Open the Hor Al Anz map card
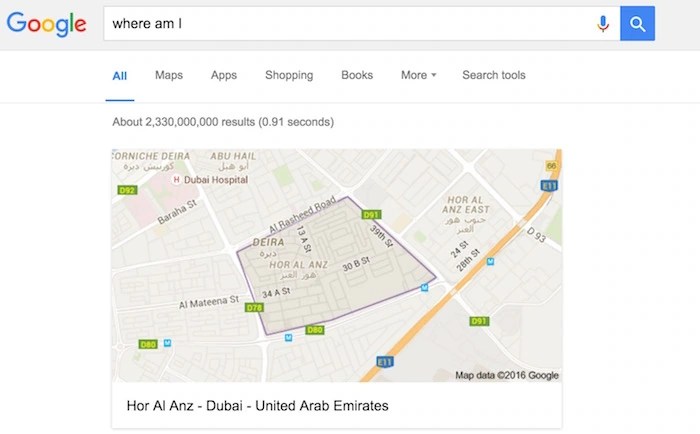Viewport: 700px width, 434px height. pos(336,266)
